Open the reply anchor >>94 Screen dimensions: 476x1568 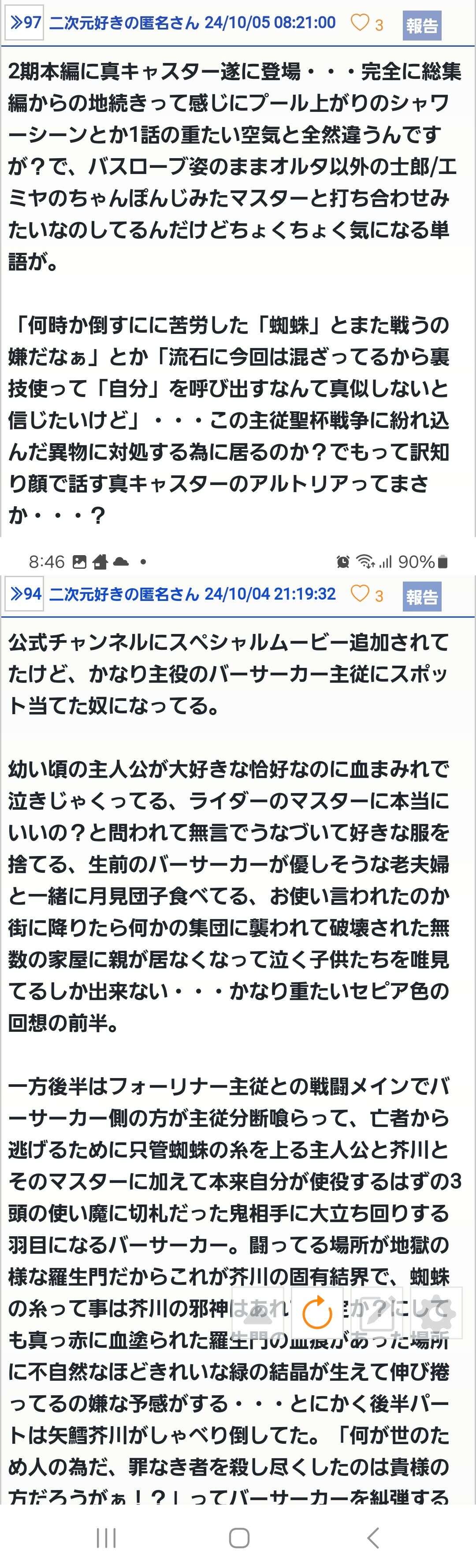coord(25,594)
